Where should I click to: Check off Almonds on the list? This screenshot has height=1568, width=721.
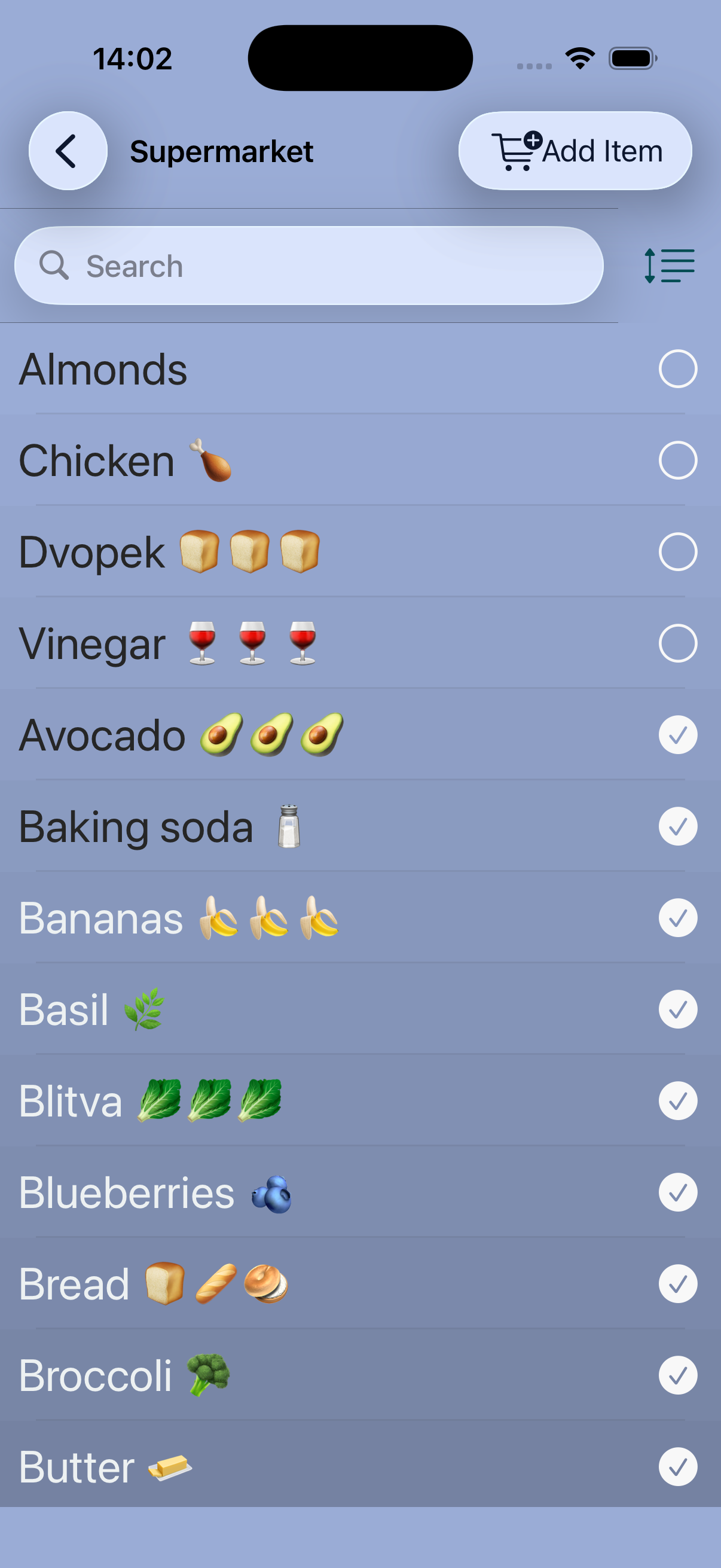tap(678, 368)
